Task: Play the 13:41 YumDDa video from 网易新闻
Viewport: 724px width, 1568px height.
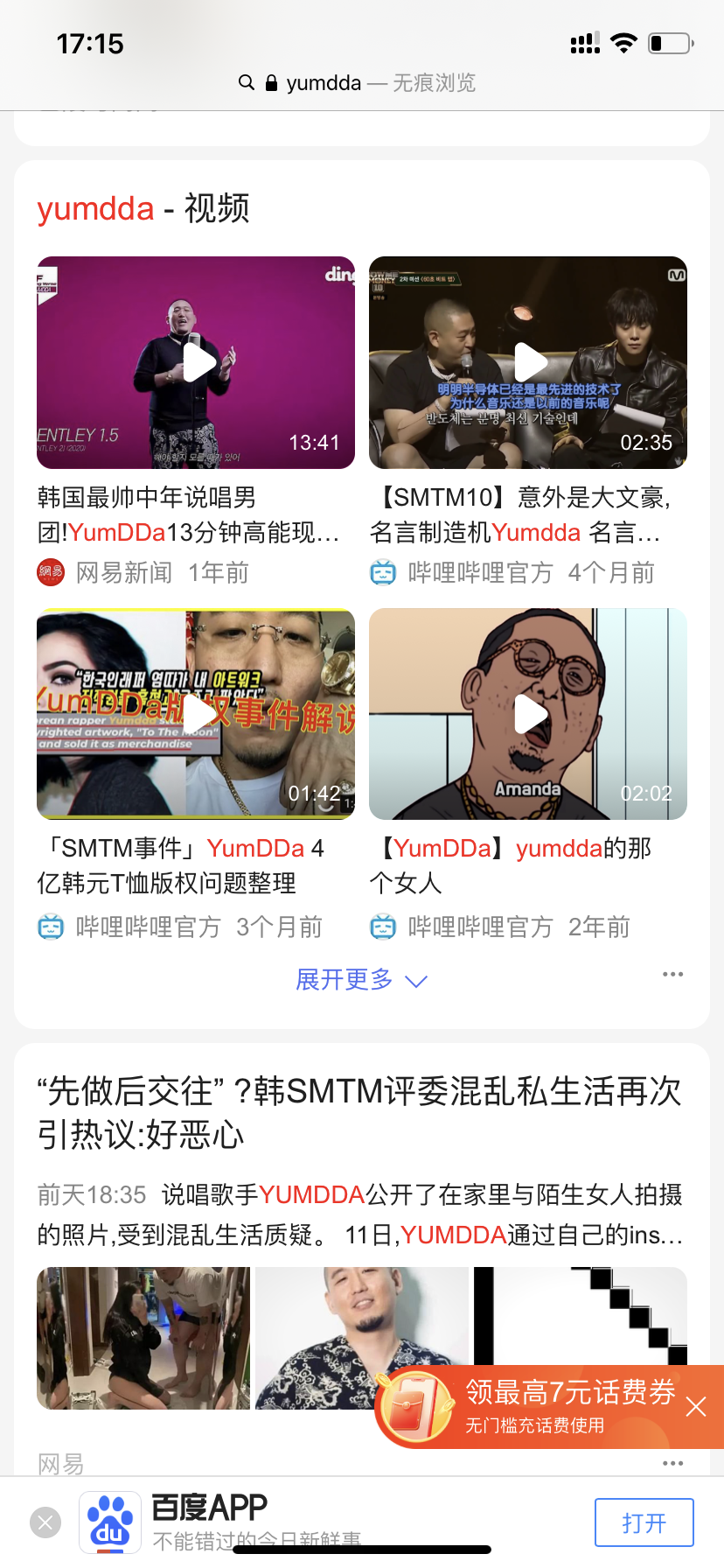Action: point(196,363)
